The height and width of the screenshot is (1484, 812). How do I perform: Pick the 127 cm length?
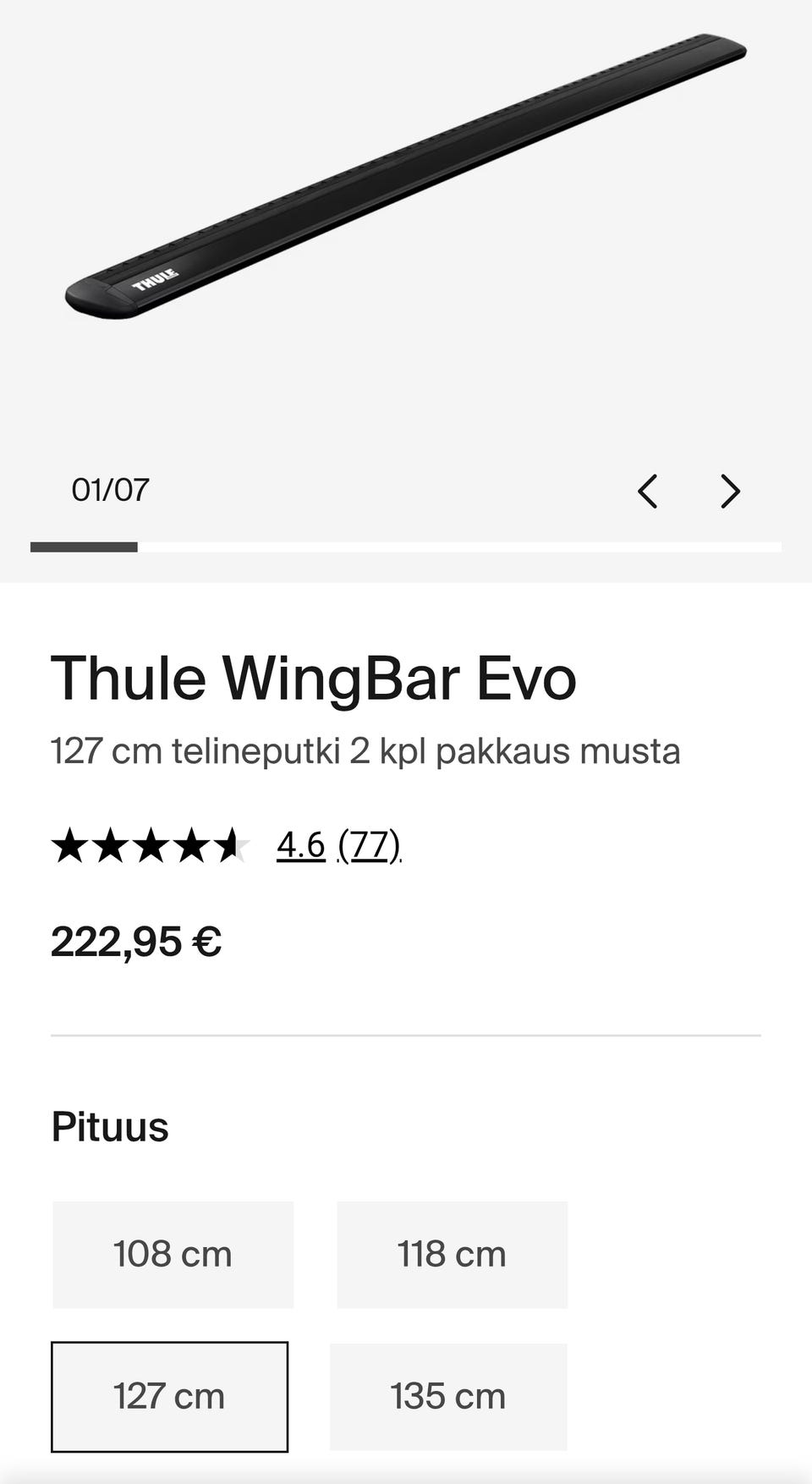point(169,1396)
